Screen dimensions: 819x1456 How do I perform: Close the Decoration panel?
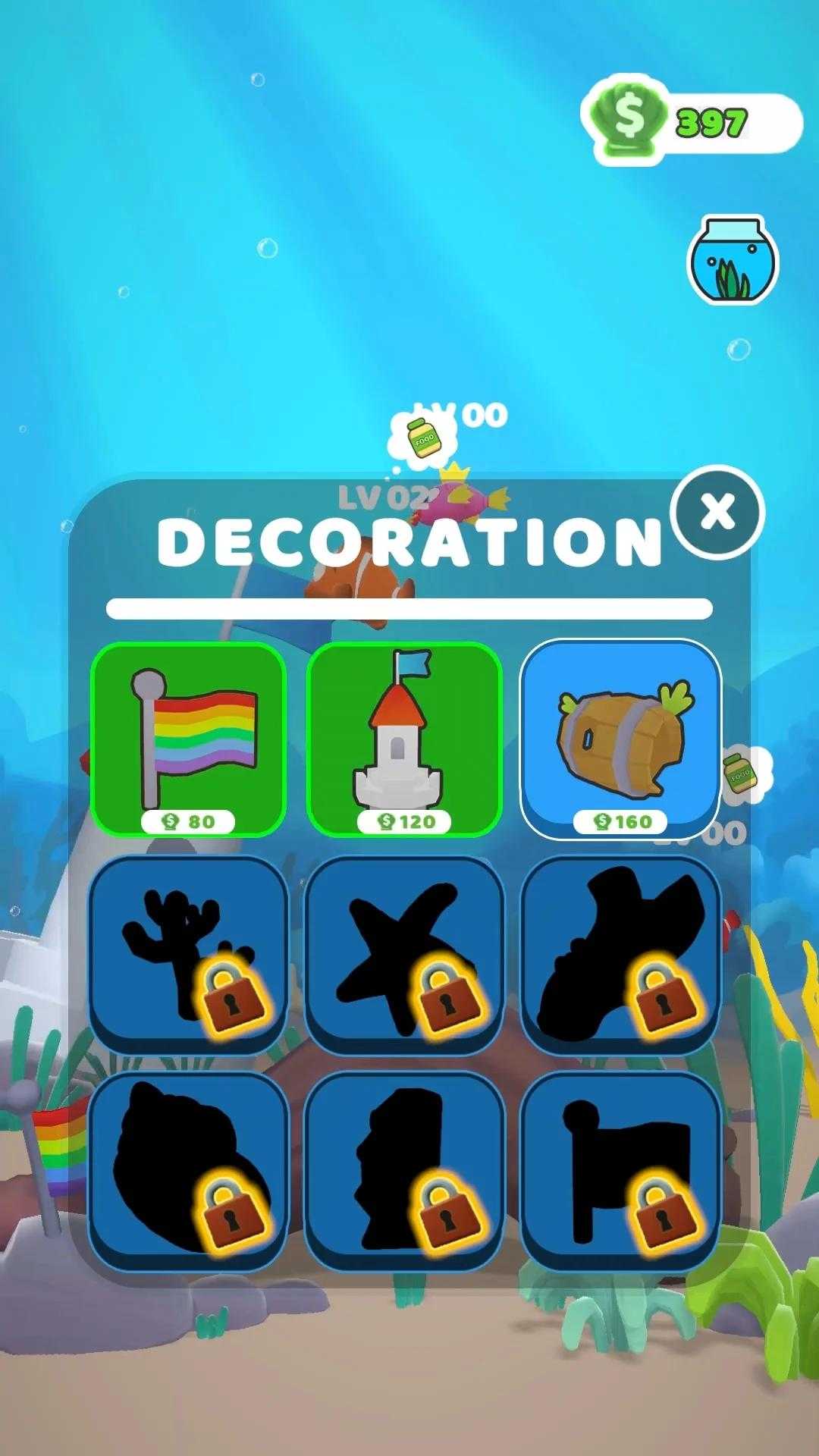tap(717, 512)
